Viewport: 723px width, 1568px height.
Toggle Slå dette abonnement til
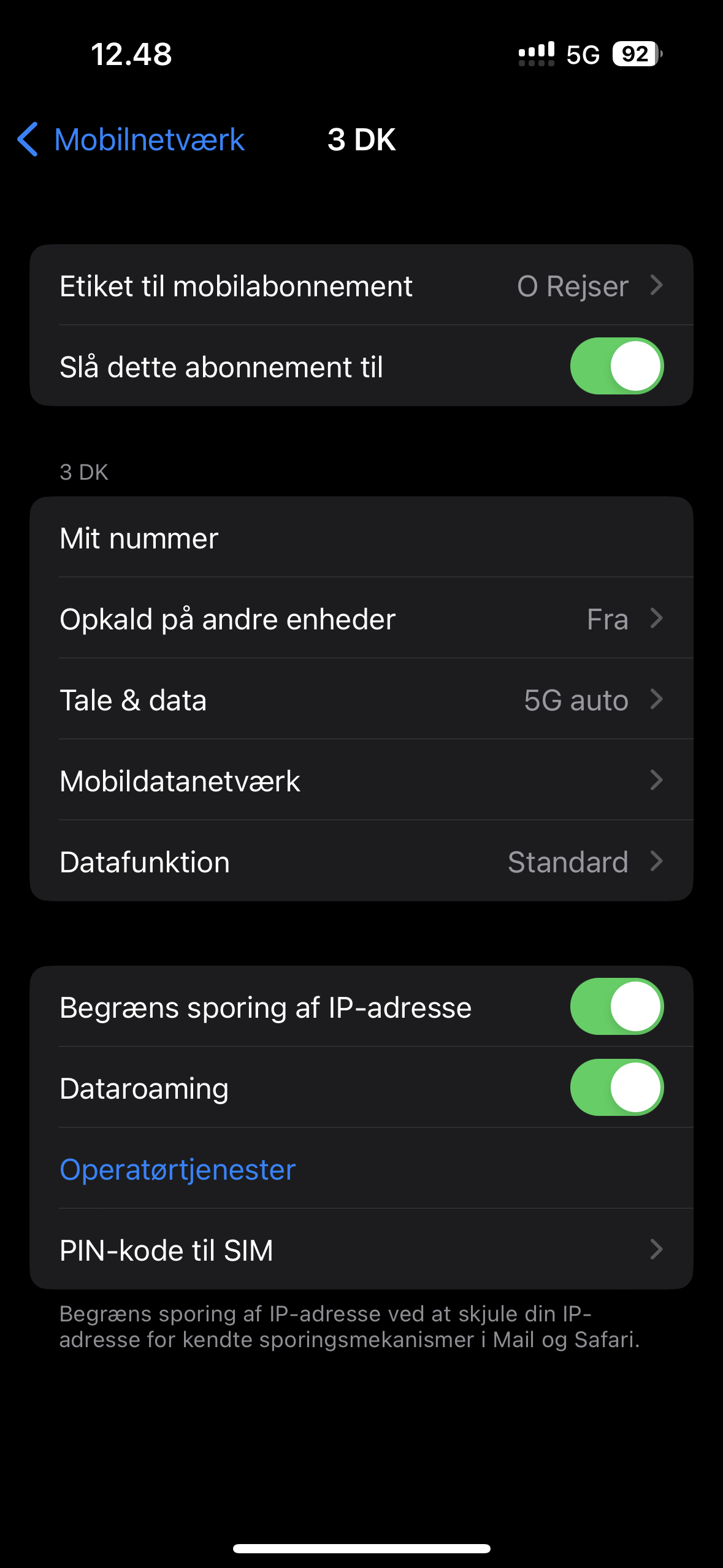tap(616, 366)
